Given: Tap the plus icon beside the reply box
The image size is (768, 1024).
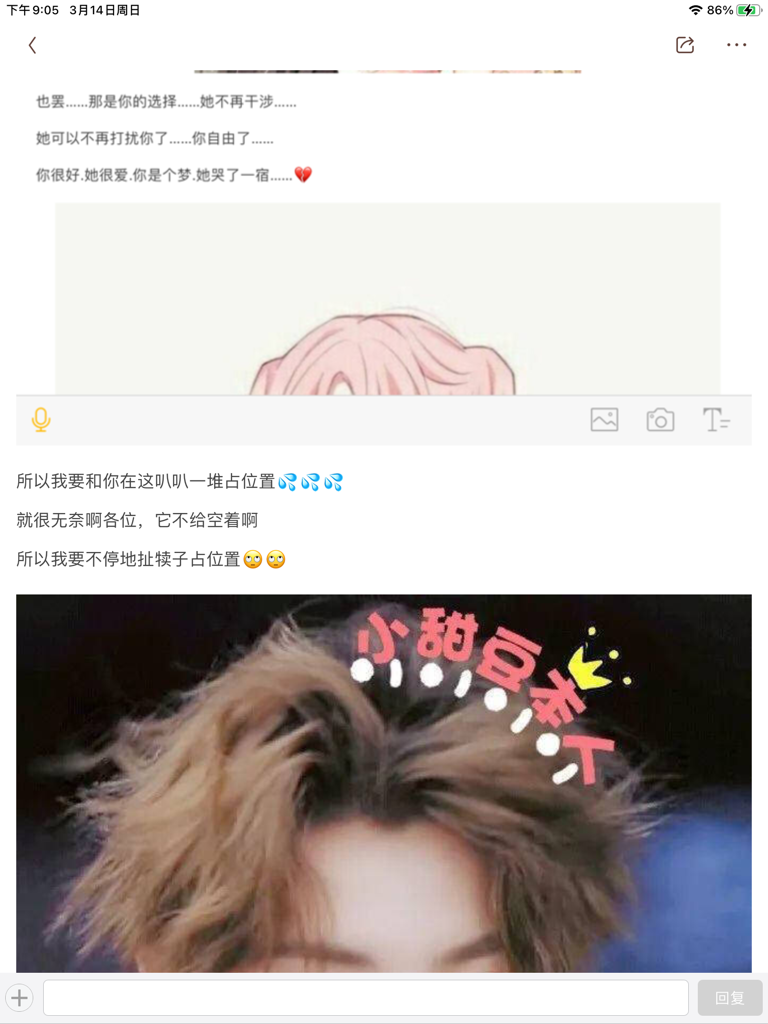Looking at the screenshot, I should click(20, 997).
